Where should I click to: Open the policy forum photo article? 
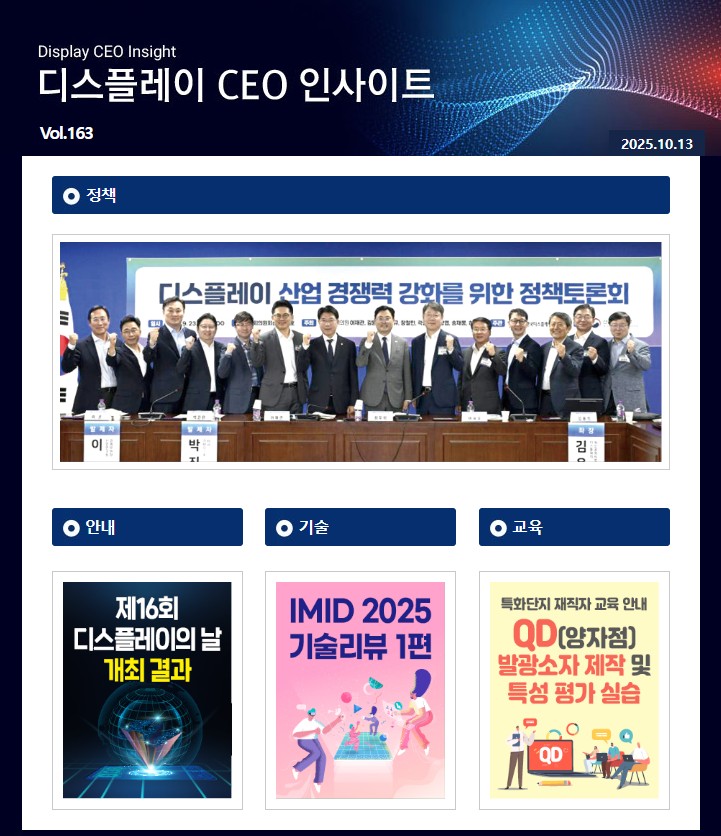pyautogui.click(x=360, y=352)
